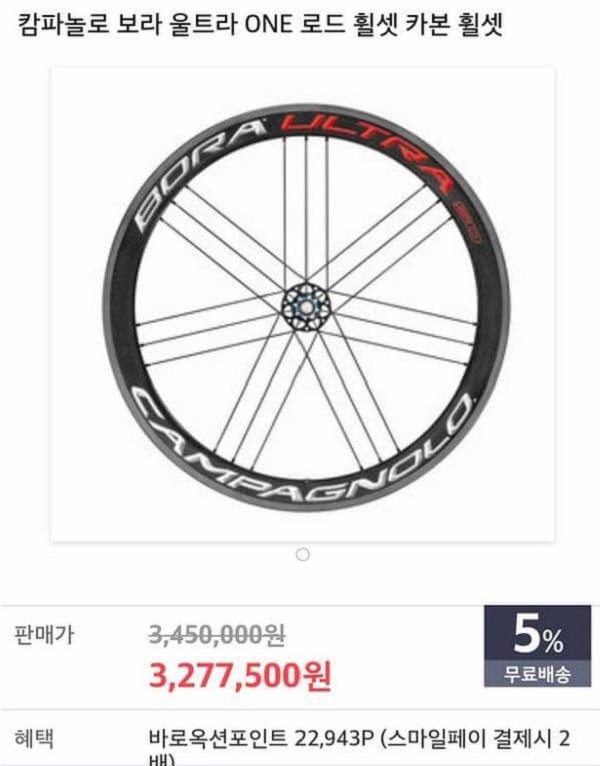The width and height of the screenshot is (600, 766).
Task: Tap the image page indicator dot
Action: (x=303, y=554)
